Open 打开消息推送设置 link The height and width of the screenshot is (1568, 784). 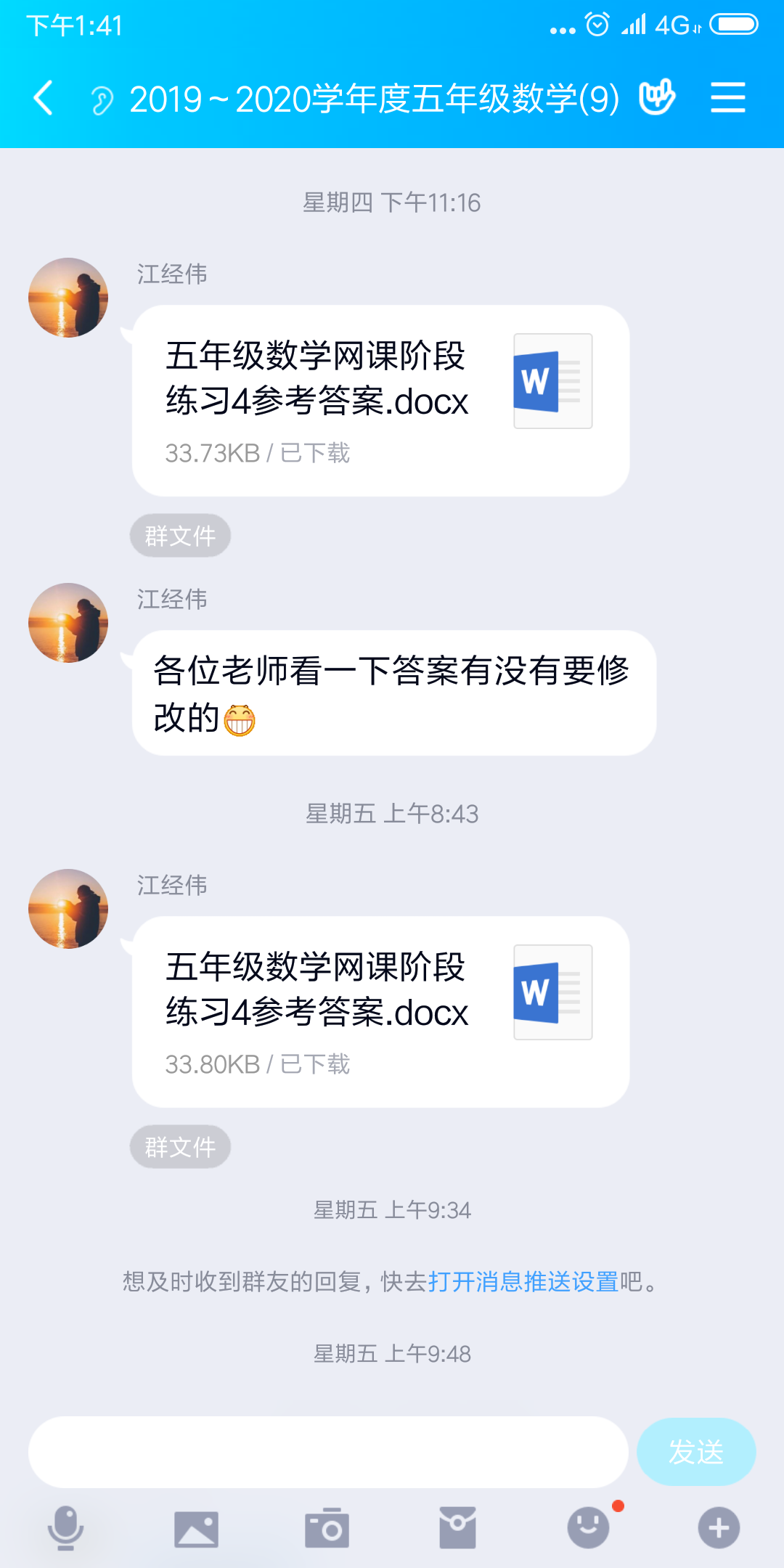523,1282
